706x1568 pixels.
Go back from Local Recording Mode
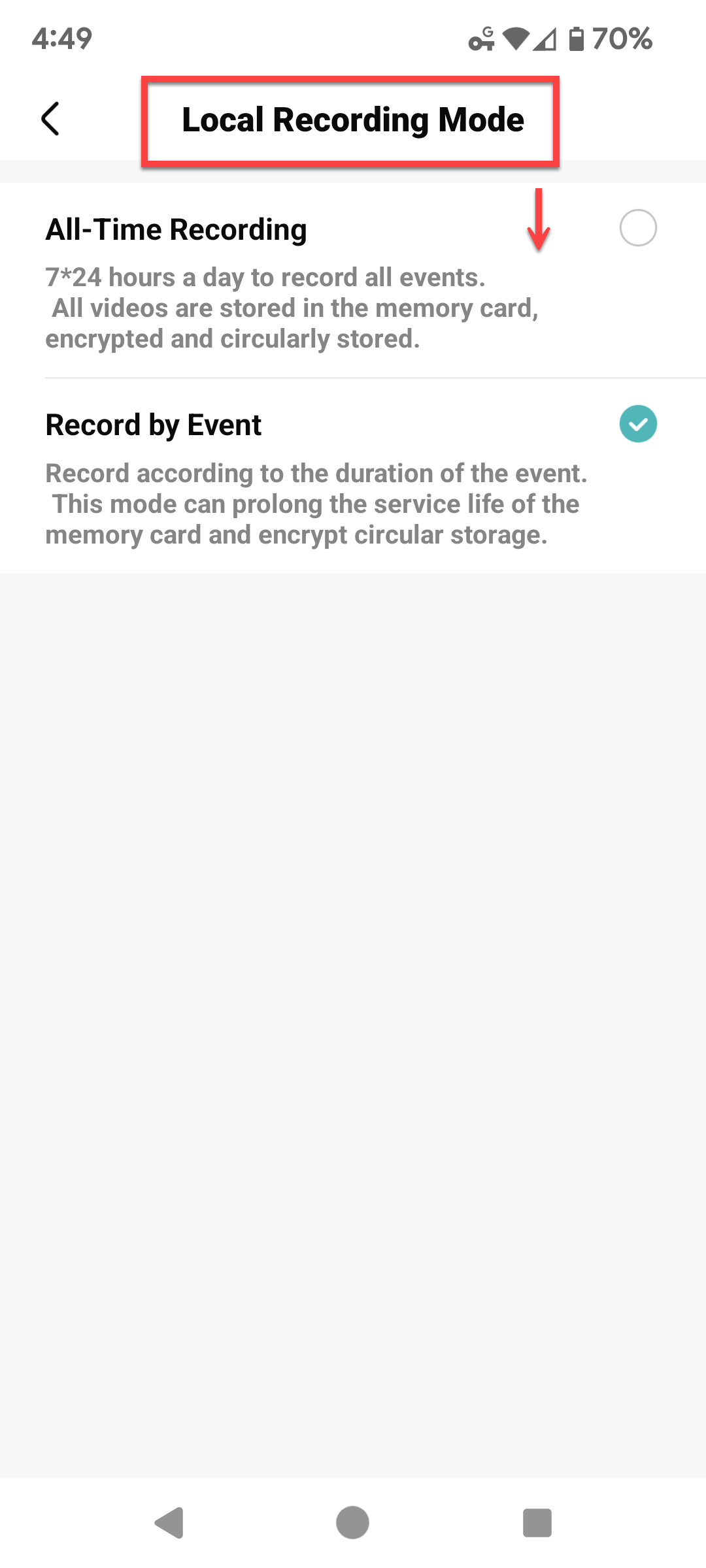[x=50, y=119]
